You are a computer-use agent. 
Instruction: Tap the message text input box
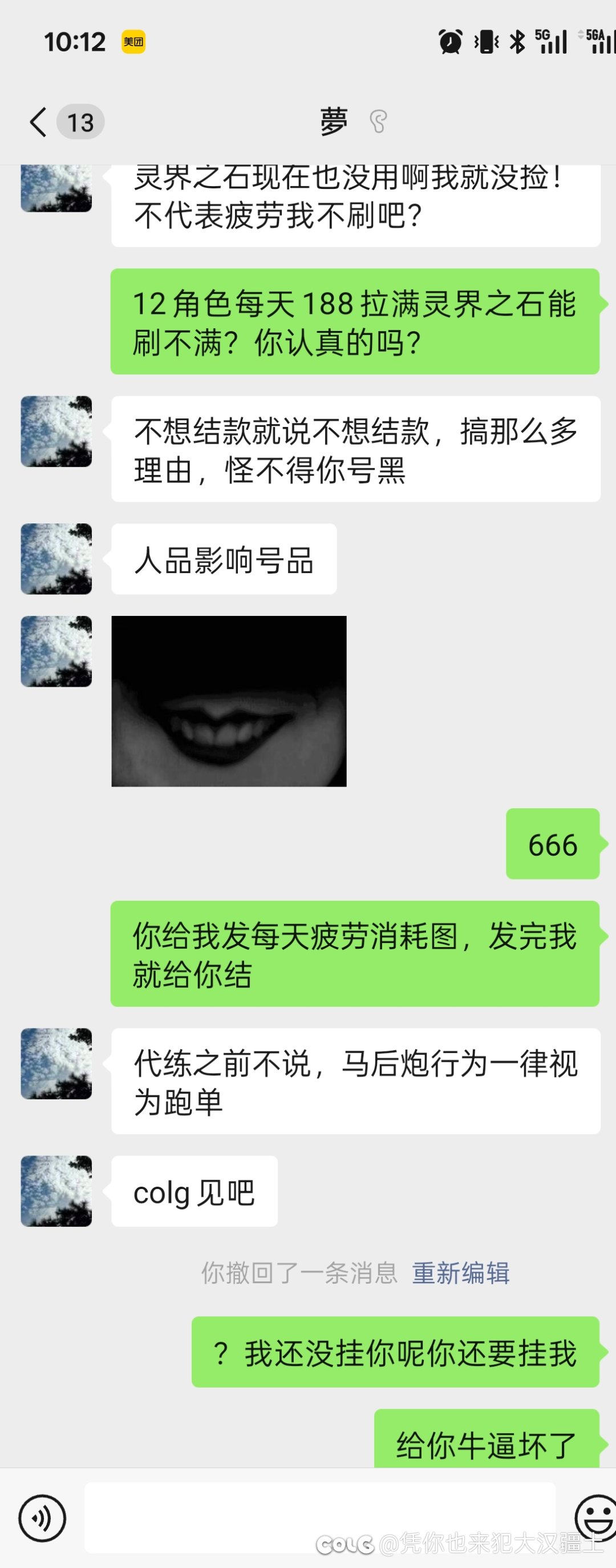coord(319,1517)
